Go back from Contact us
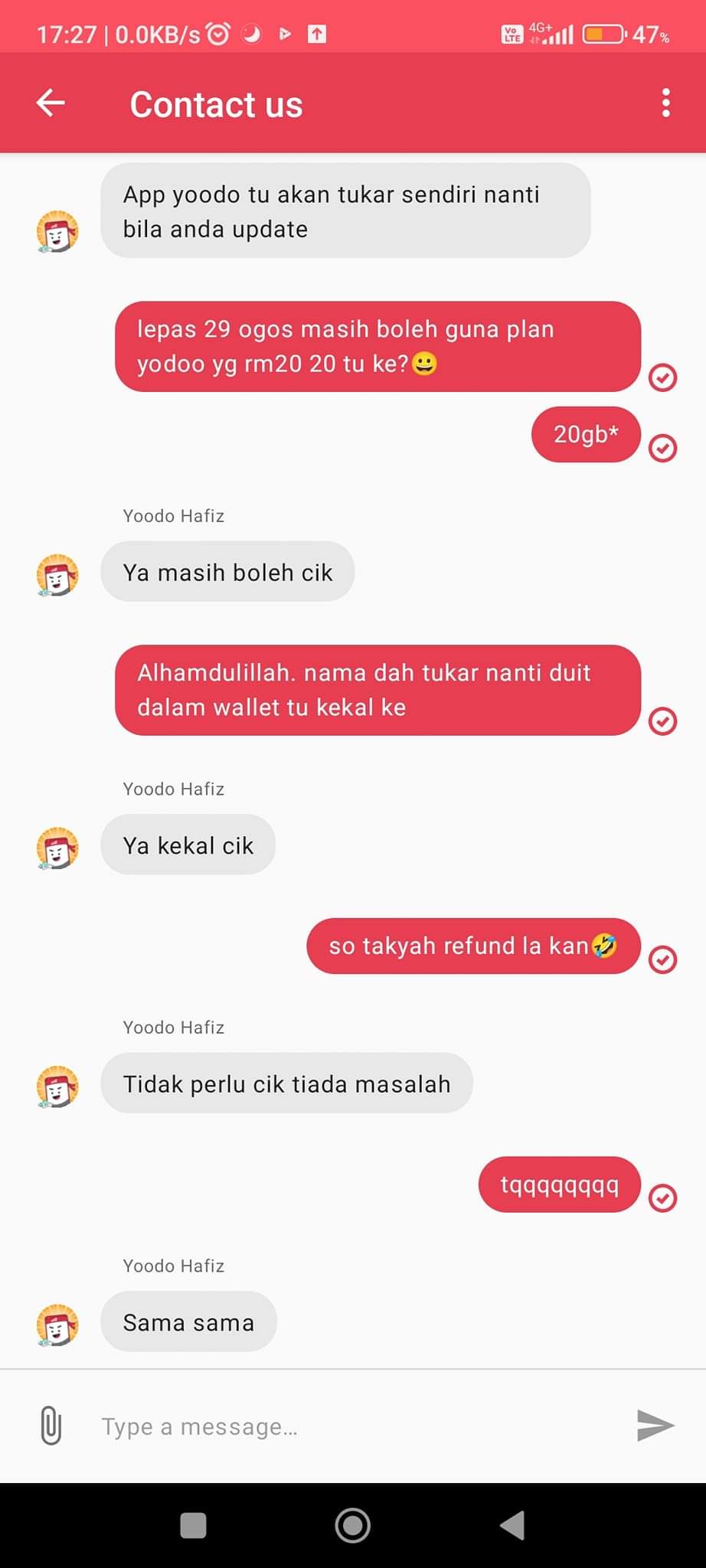The height and width of the screenshot is (1568, 706). pos(51,103)
